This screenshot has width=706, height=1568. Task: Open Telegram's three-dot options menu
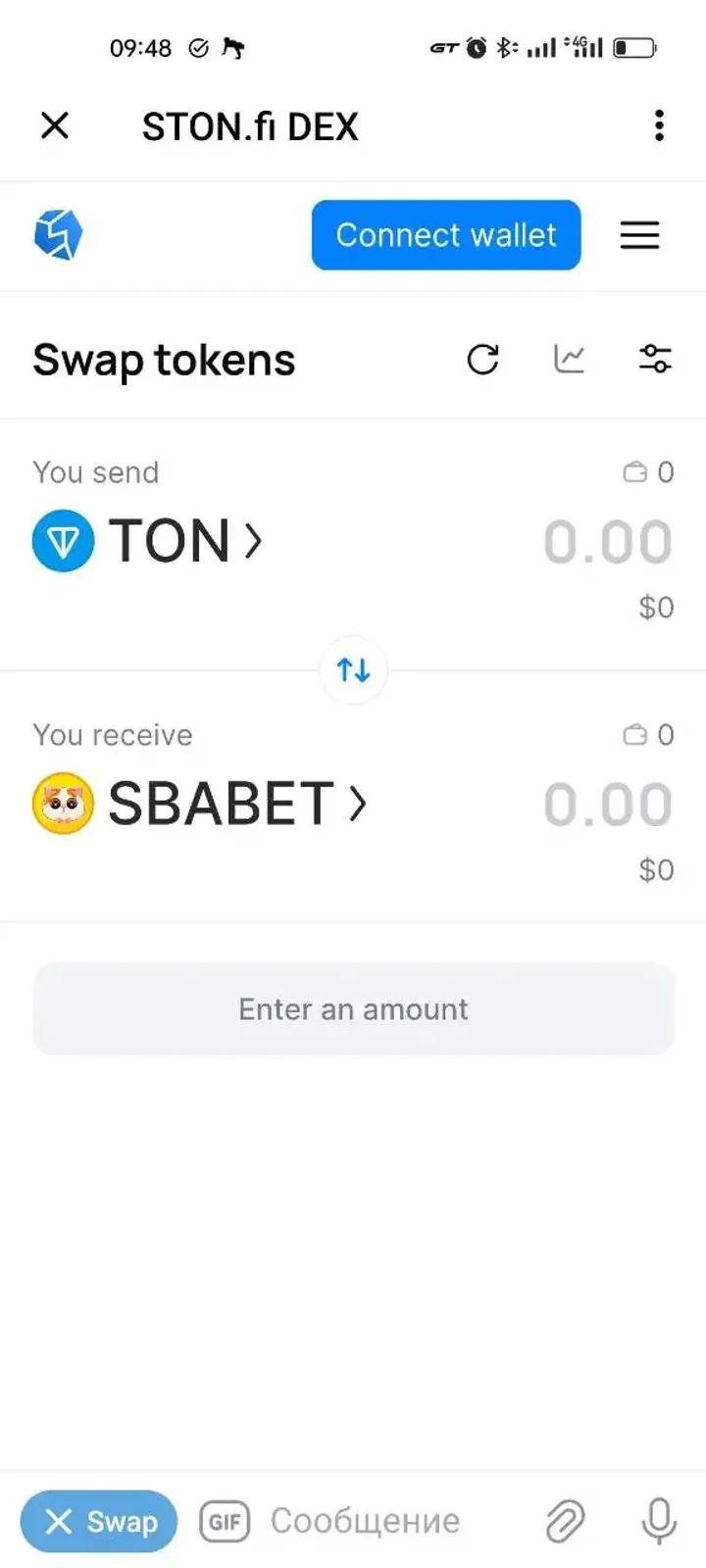659,125
